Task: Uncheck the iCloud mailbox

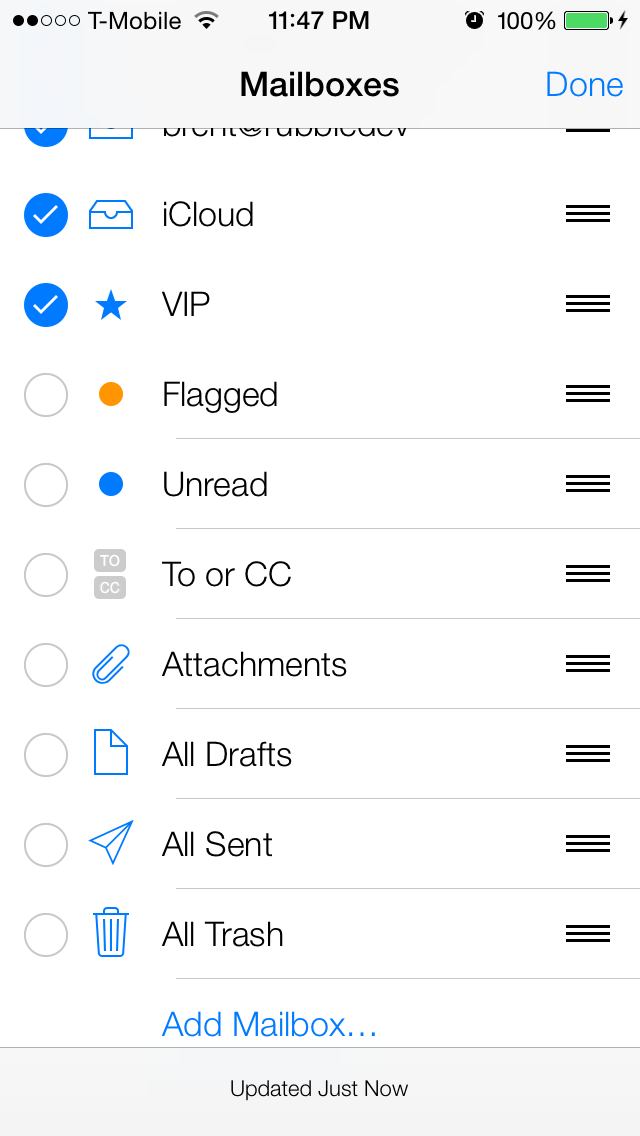Action: pyautogui.click(x=46, y=215)
